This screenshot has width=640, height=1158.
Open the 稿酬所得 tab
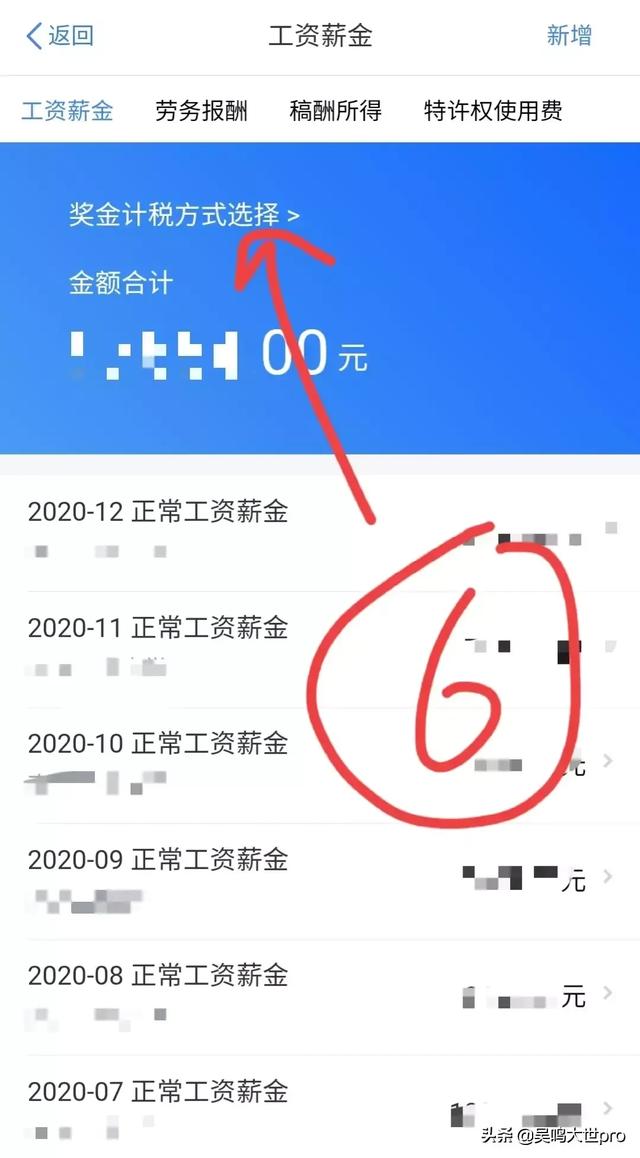coord(335,111)
